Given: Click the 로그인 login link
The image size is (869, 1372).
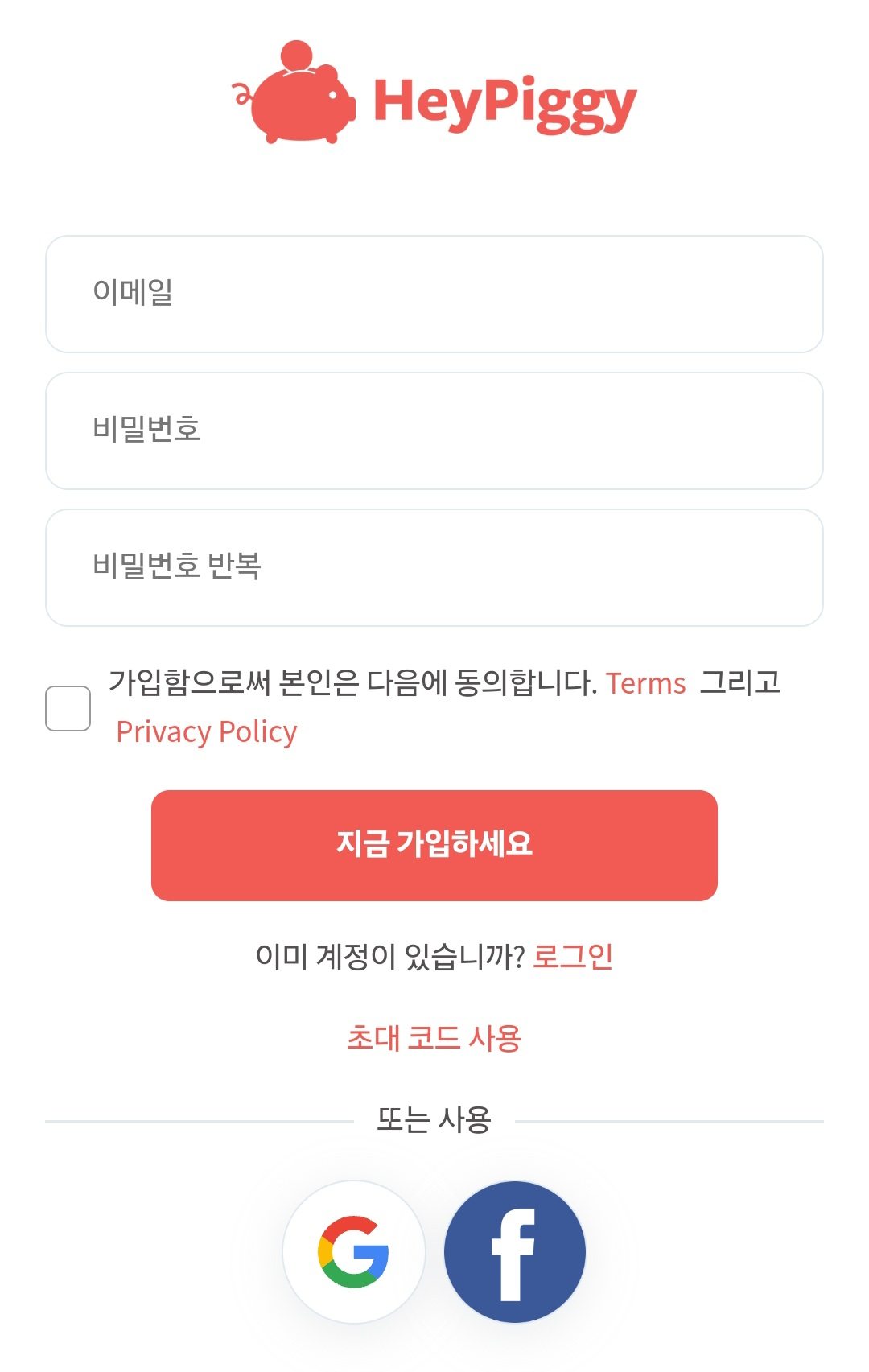Looking at the screenshot, I should 574,956.
